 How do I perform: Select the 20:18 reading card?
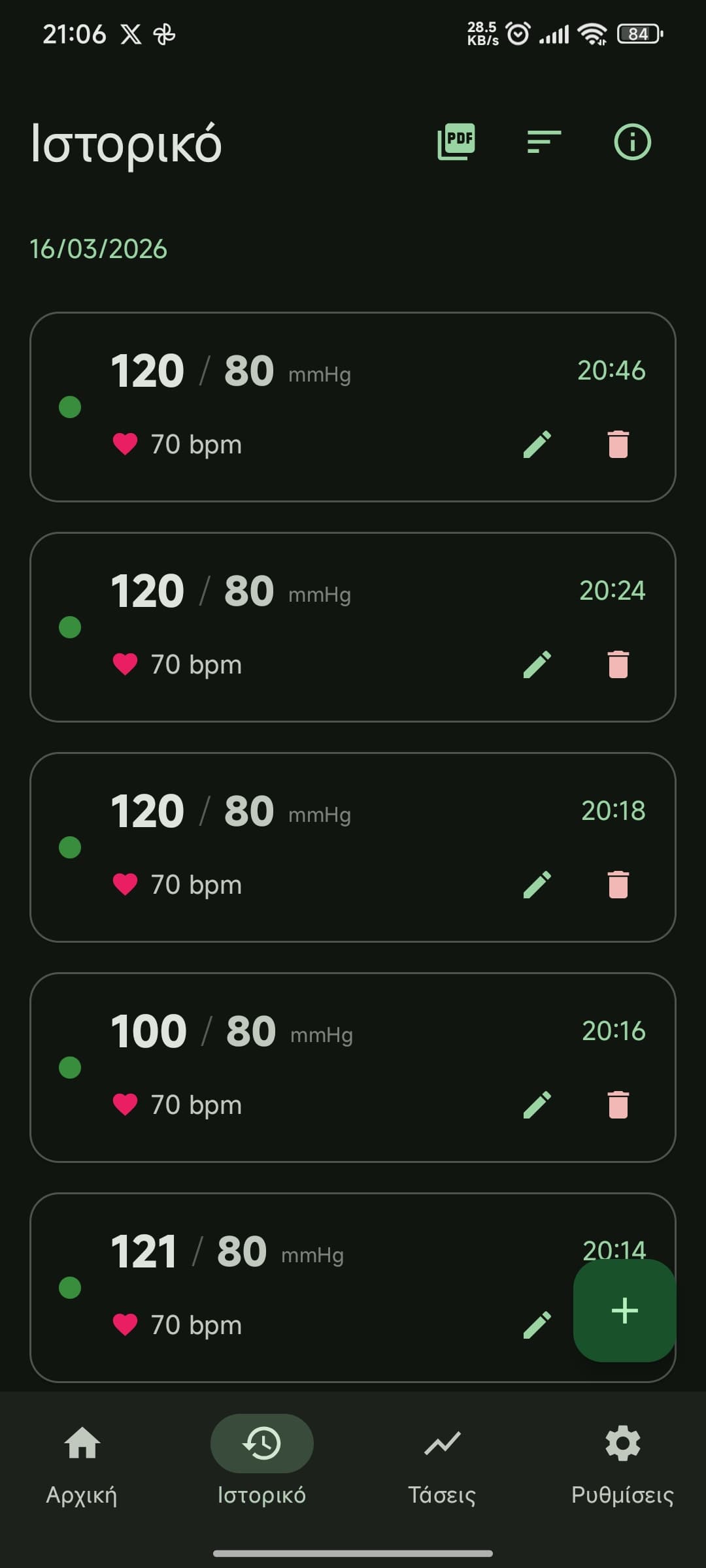[353, 847]
